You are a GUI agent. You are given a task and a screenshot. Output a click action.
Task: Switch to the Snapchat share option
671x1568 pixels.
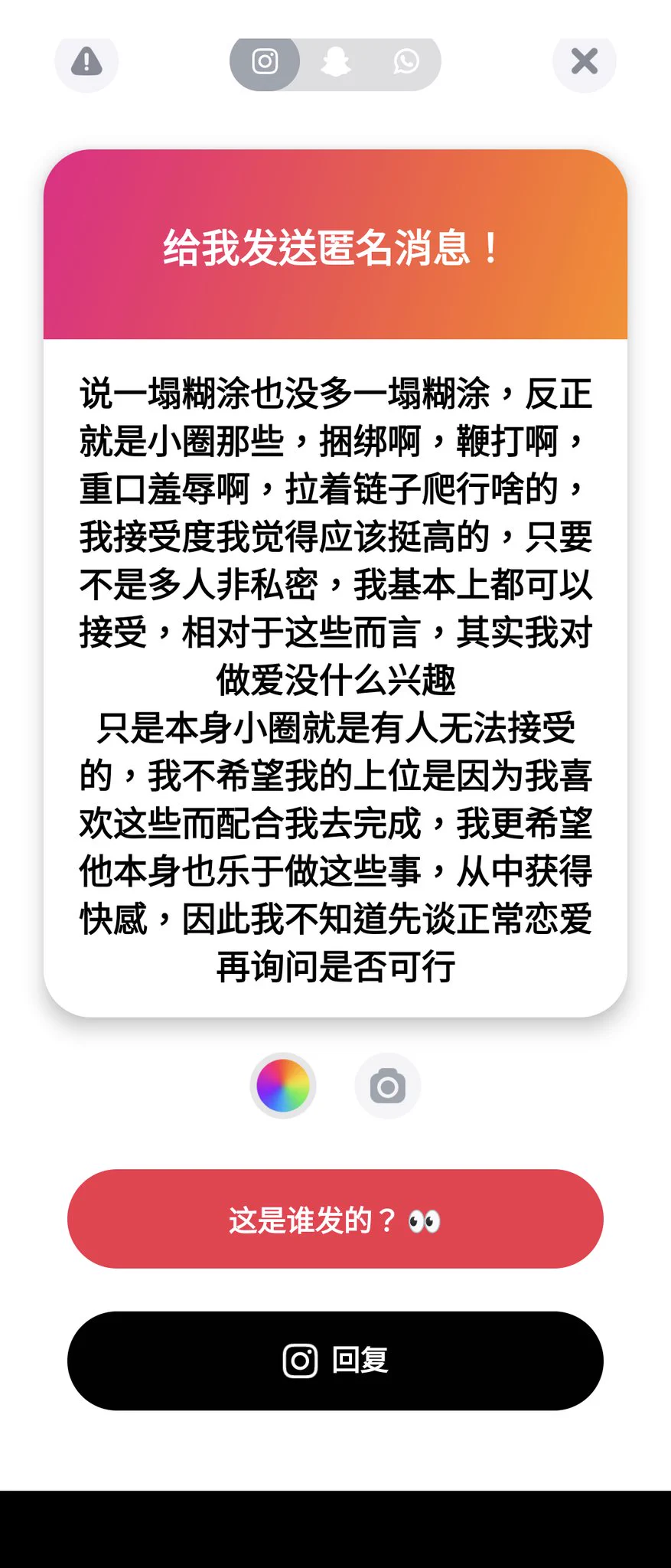[335, 61]
